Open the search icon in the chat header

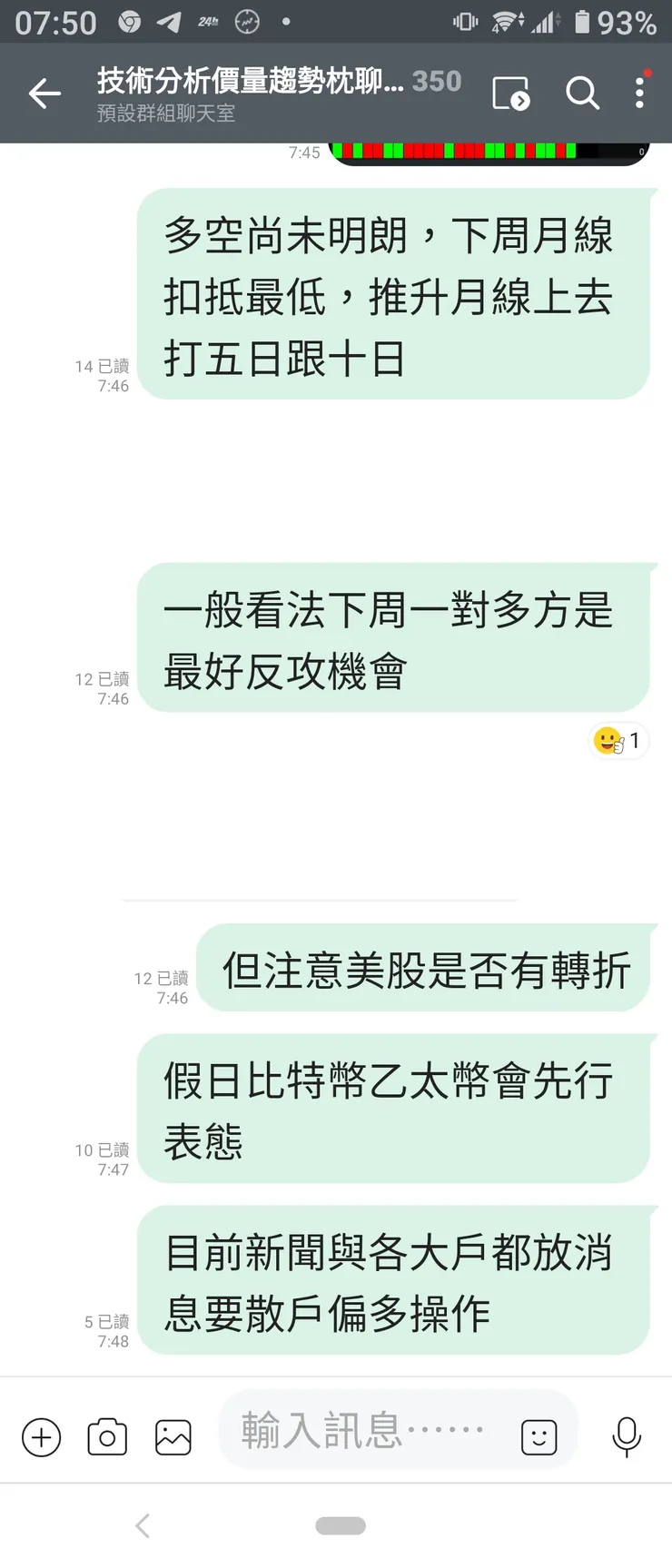pos(583,94)
